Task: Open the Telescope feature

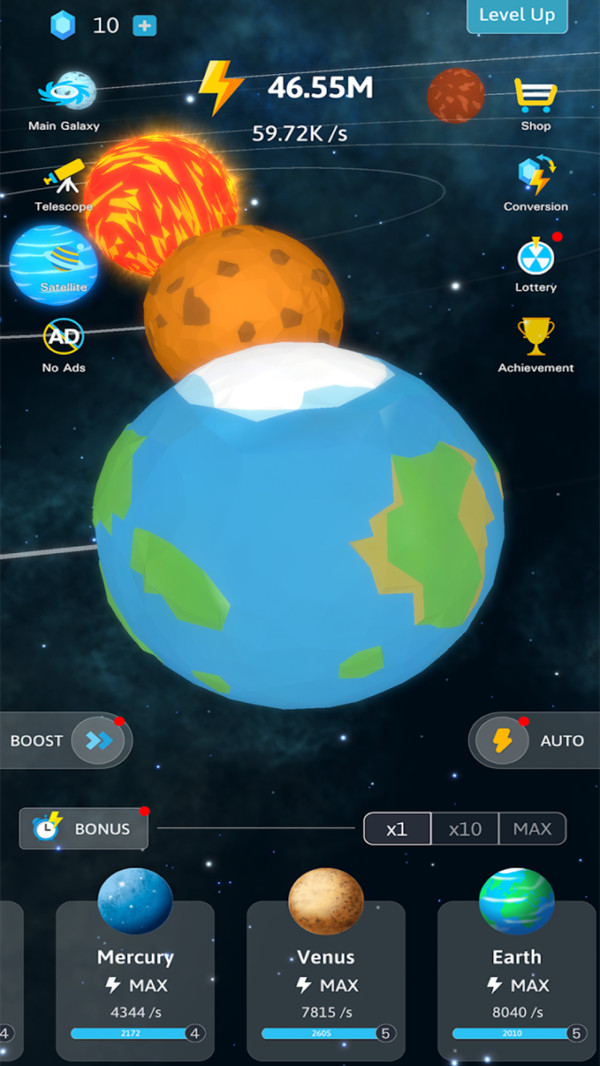Action: (63, 186)
